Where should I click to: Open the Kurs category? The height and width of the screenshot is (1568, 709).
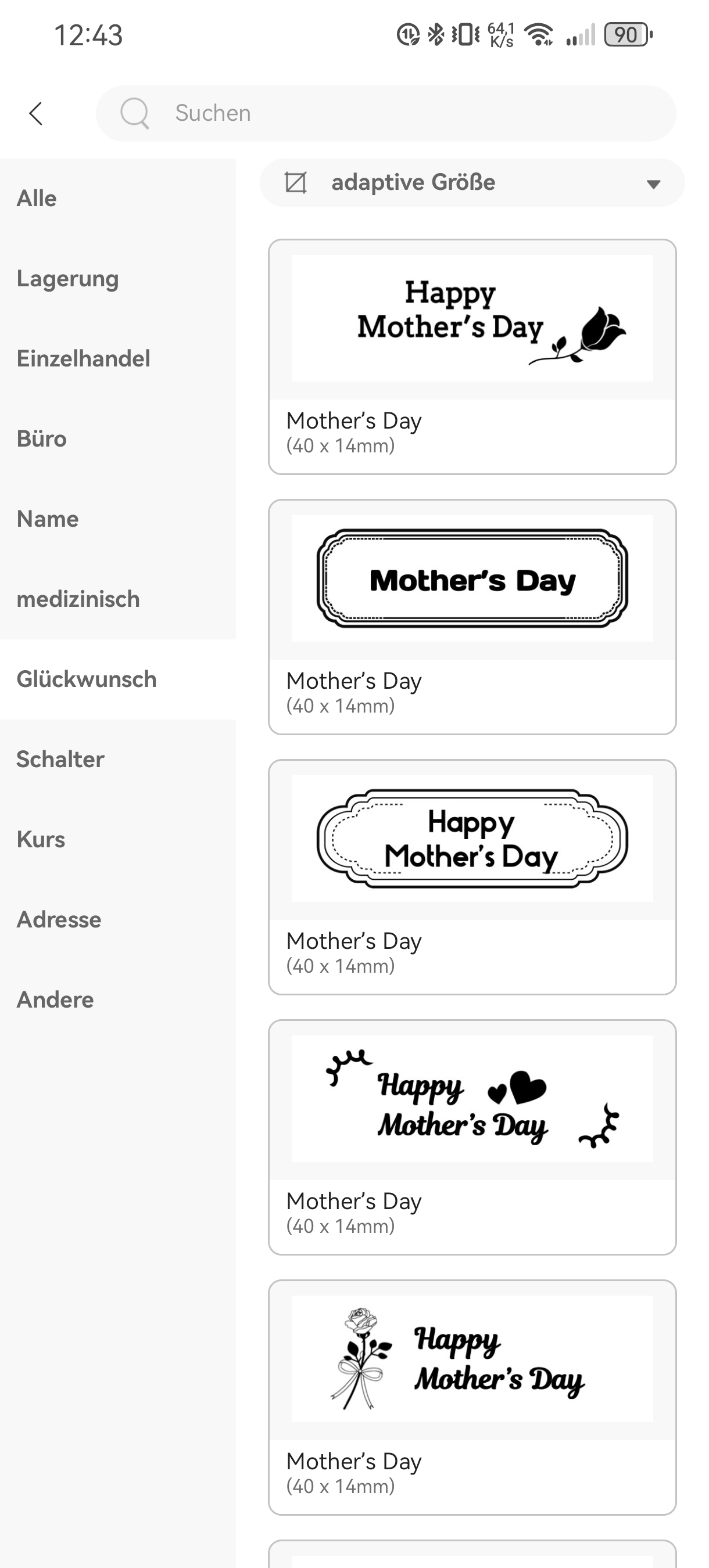(x=117, y=839)
